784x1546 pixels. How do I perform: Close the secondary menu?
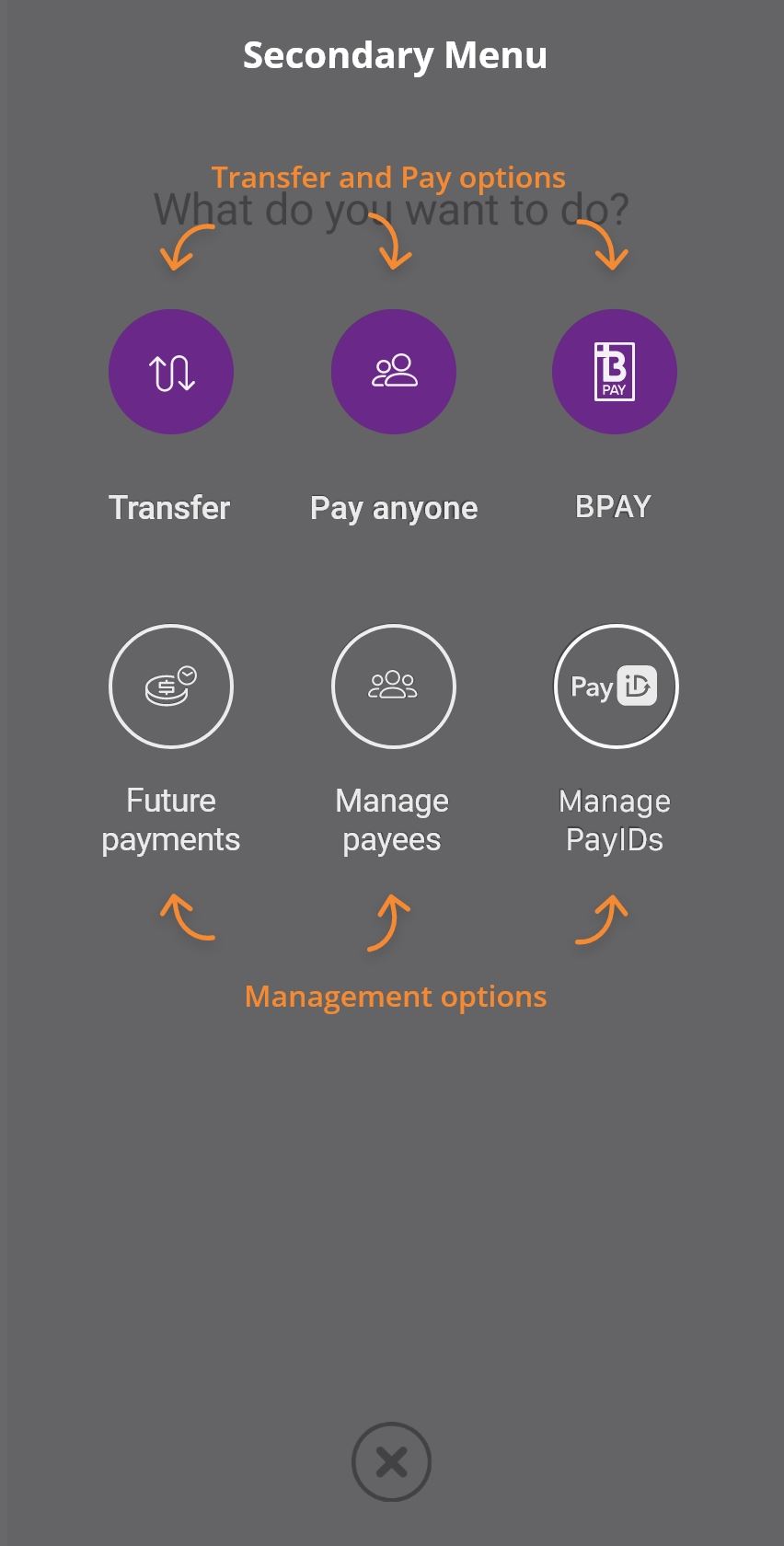point(391,1462)
